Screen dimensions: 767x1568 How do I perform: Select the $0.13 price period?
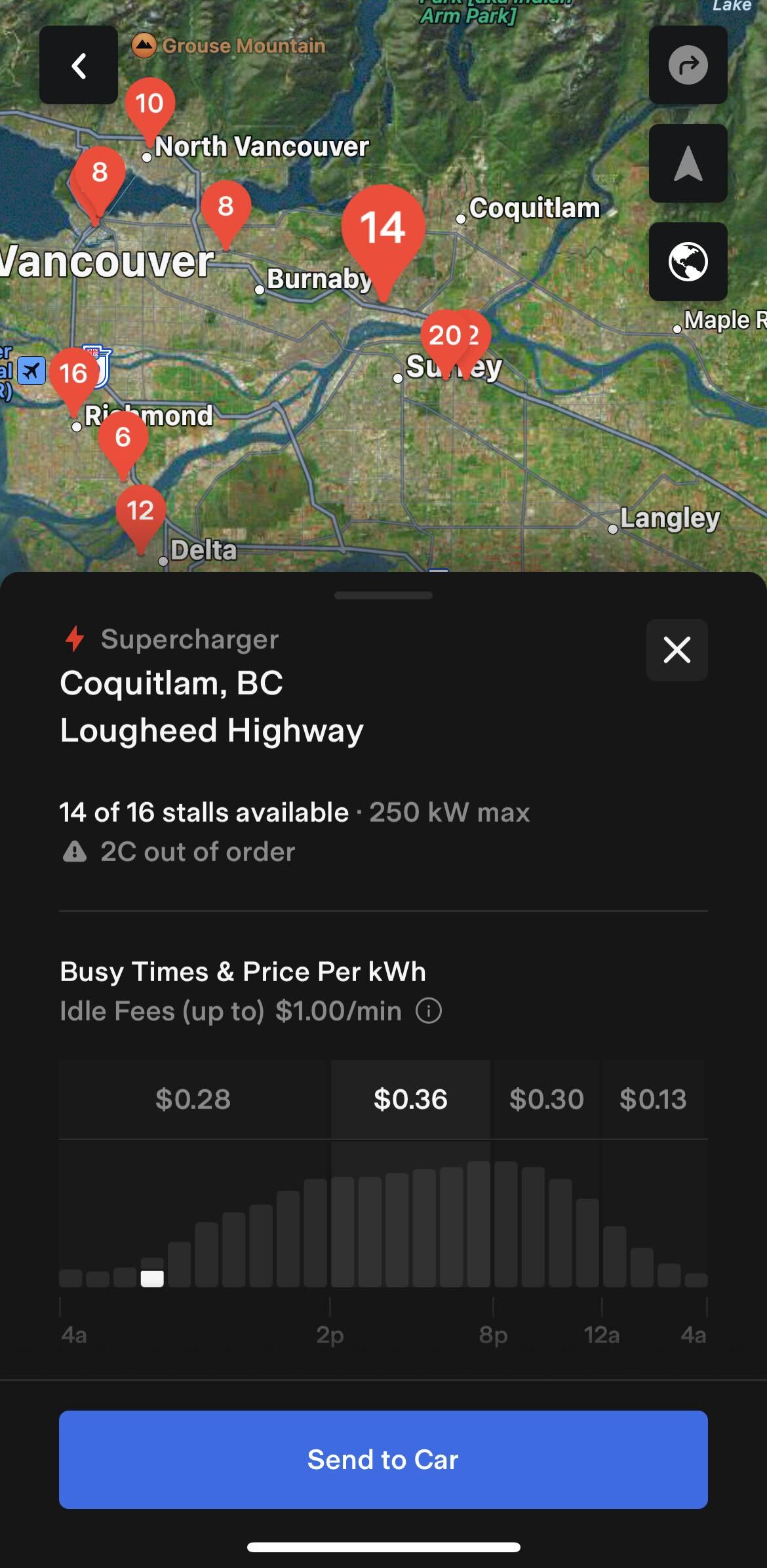coord(653,1099)
